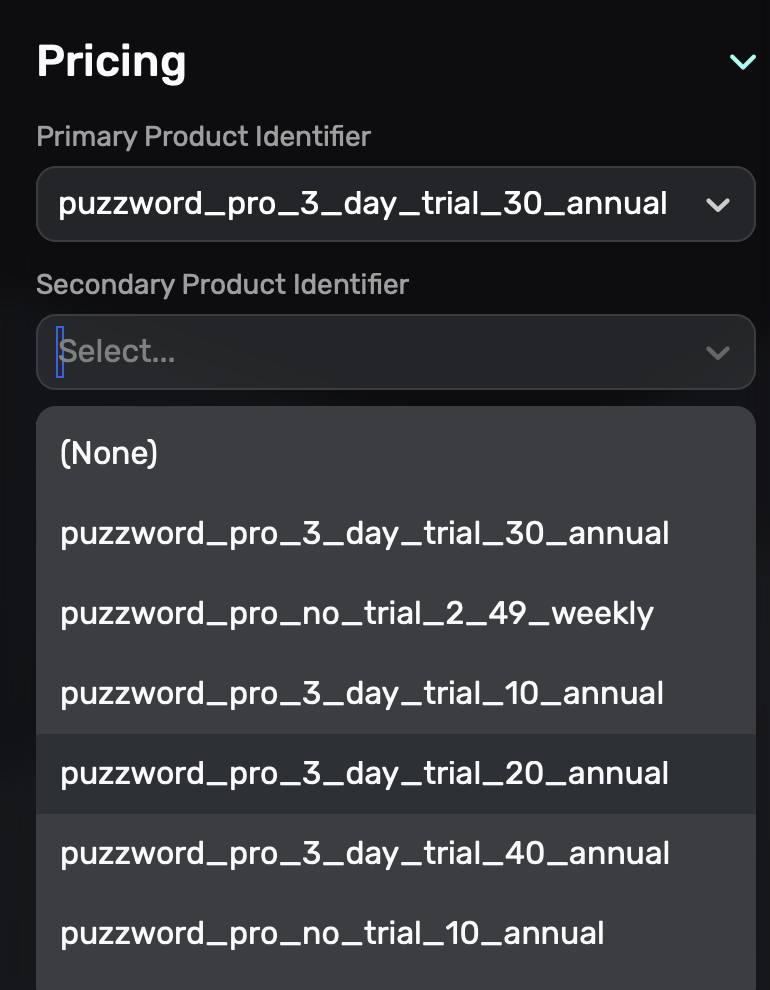
Task: Choose puzzword_pro_3_day_trial_20_annual option
Action: point(364,773)
